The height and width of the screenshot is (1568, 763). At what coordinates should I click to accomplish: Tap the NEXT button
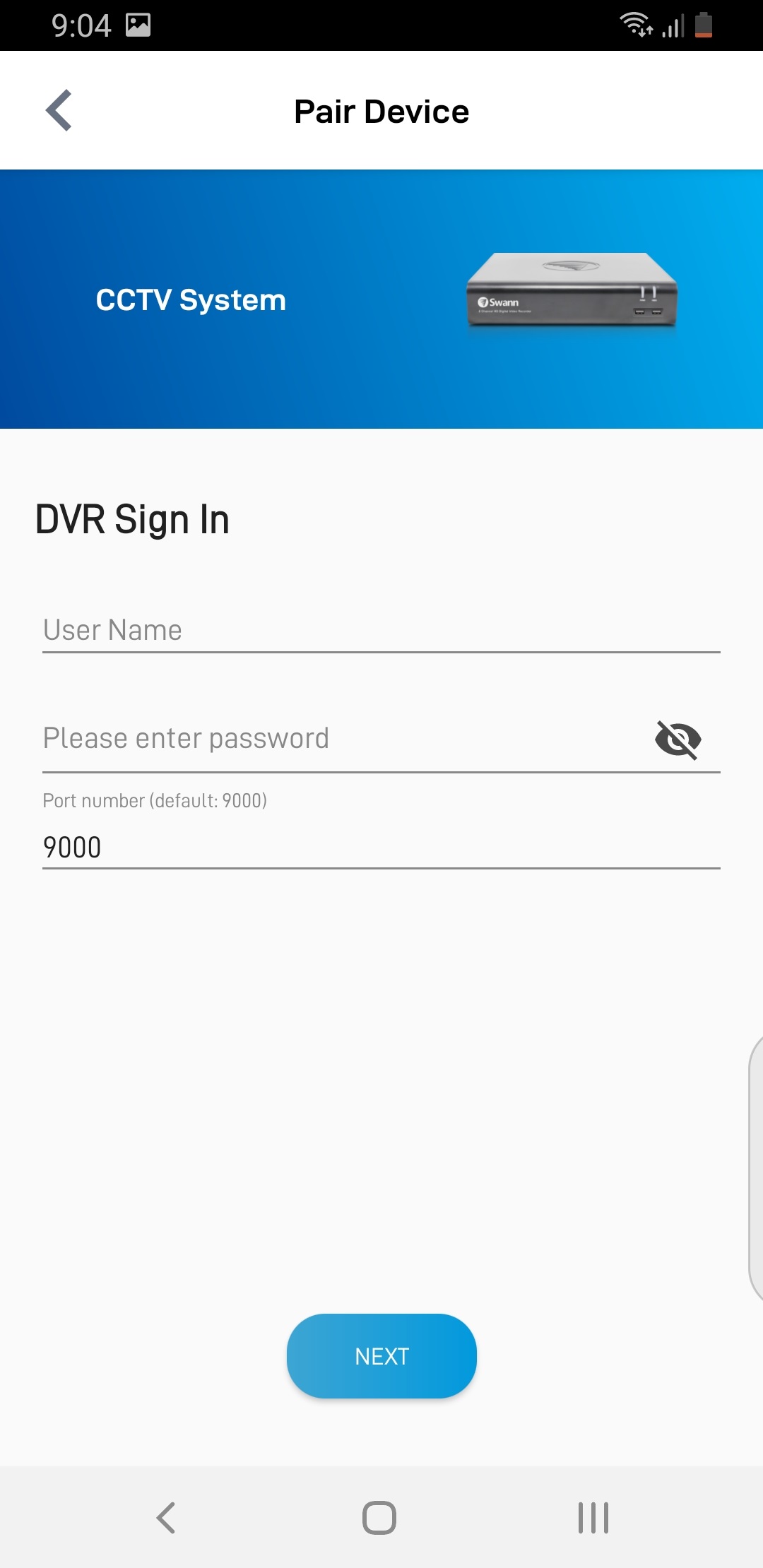coord(381,1356)
